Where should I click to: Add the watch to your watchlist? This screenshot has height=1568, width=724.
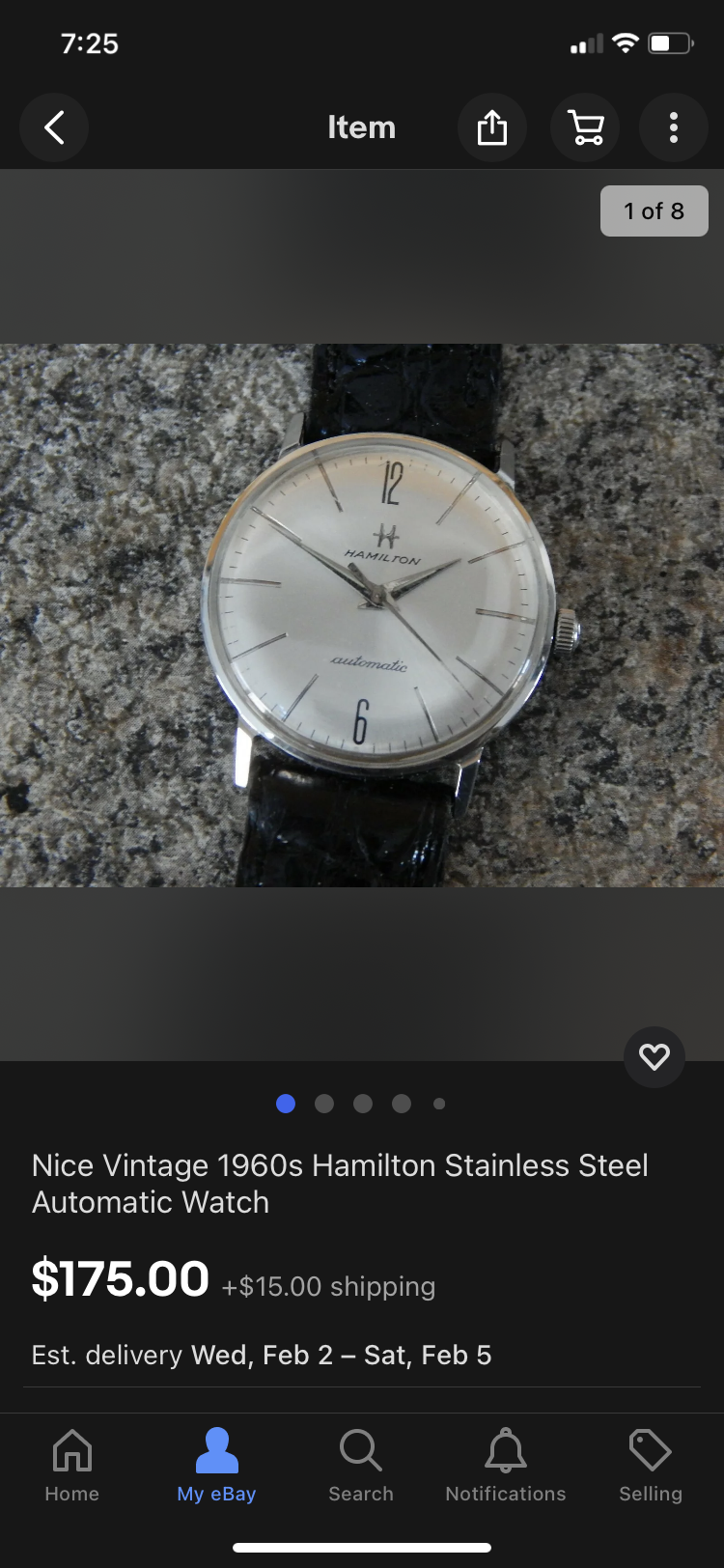pos(654,1057)
